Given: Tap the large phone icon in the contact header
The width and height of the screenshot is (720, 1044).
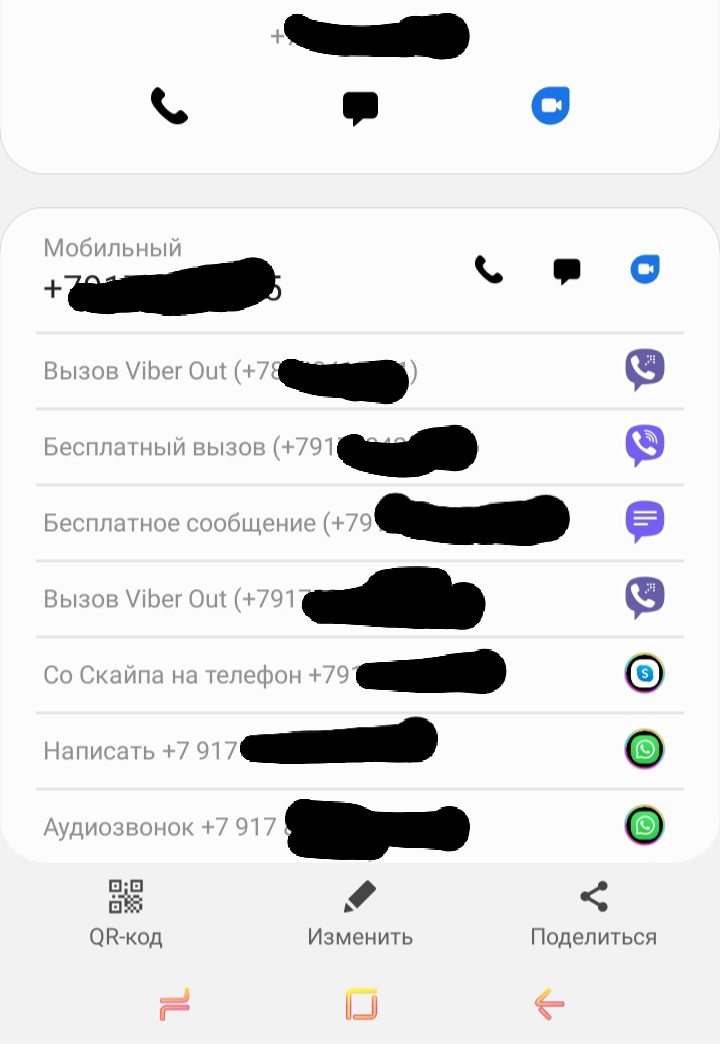Looking at the screenshot, I should coord(169,106).
